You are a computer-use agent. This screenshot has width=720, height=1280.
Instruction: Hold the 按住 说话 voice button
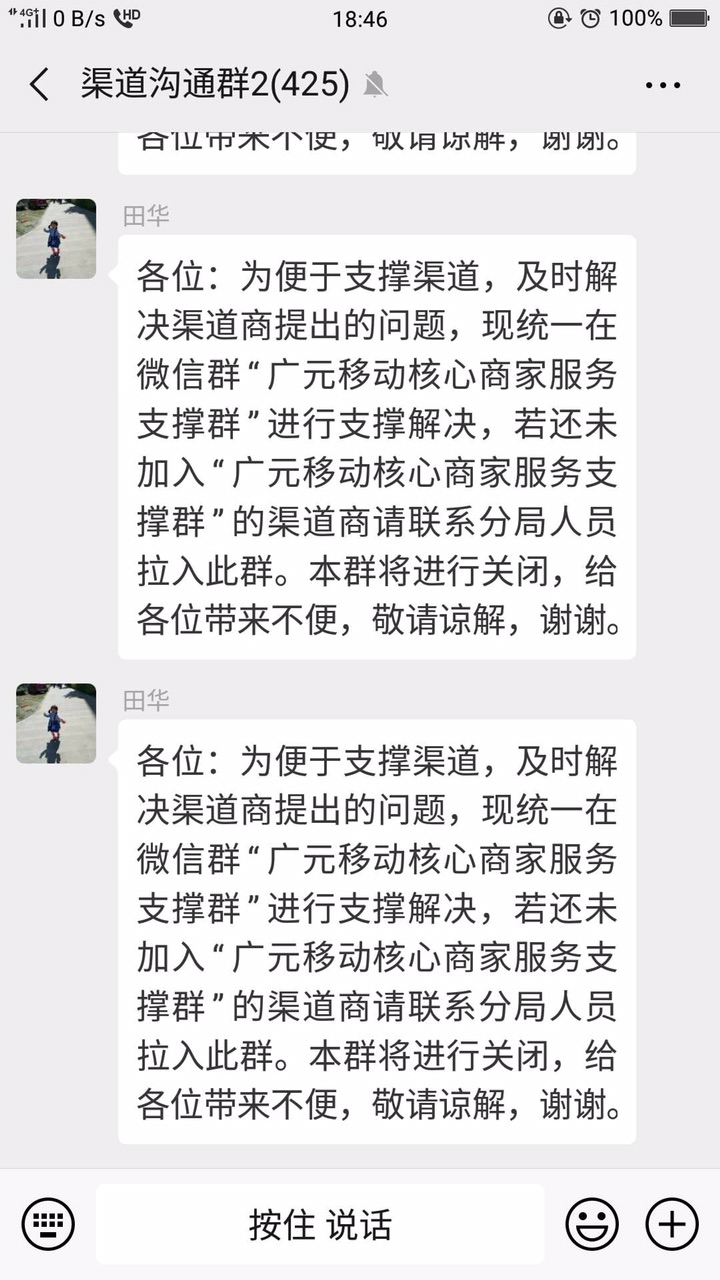pos(320,1224)
